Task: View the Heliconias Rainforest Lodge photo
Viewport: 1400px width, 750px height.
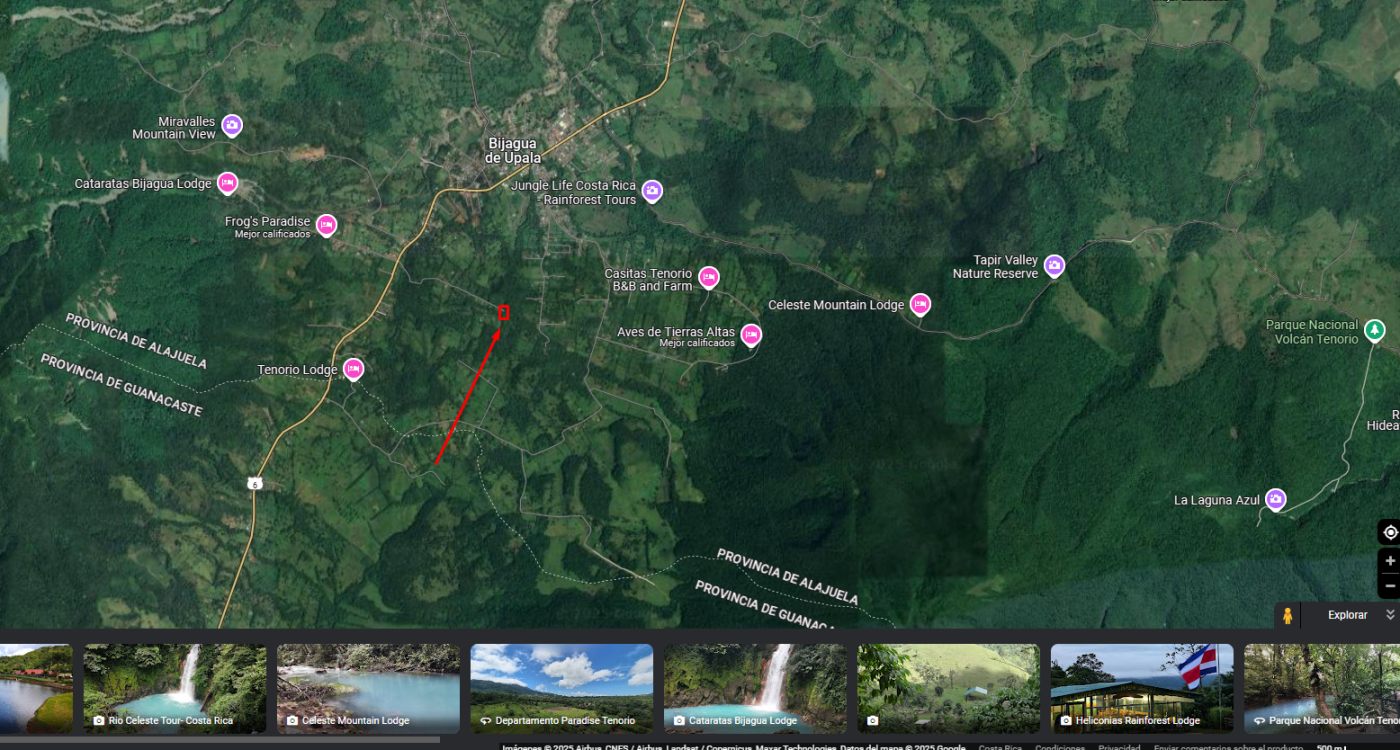Action: coord(1141,689)
